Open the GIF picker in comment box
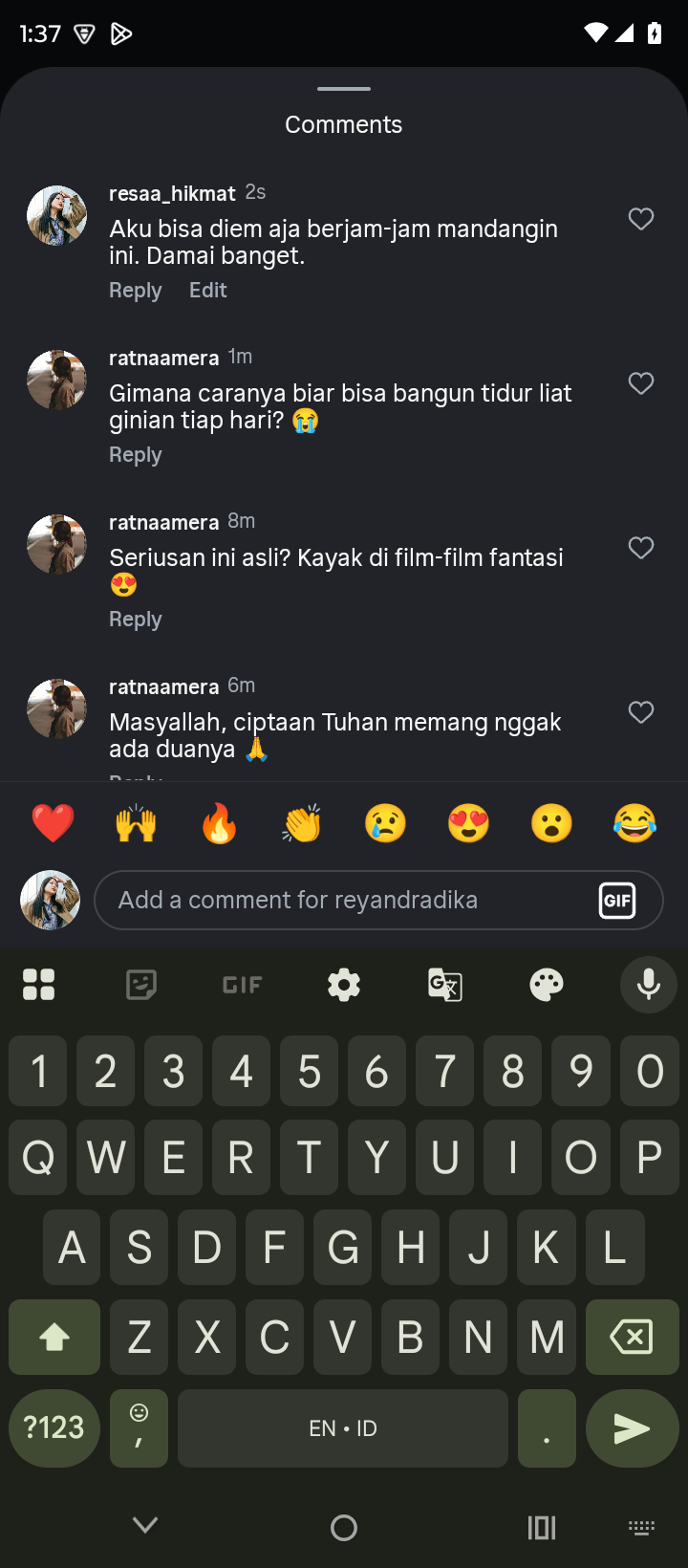688x1568 pixels. click(617, 900)
